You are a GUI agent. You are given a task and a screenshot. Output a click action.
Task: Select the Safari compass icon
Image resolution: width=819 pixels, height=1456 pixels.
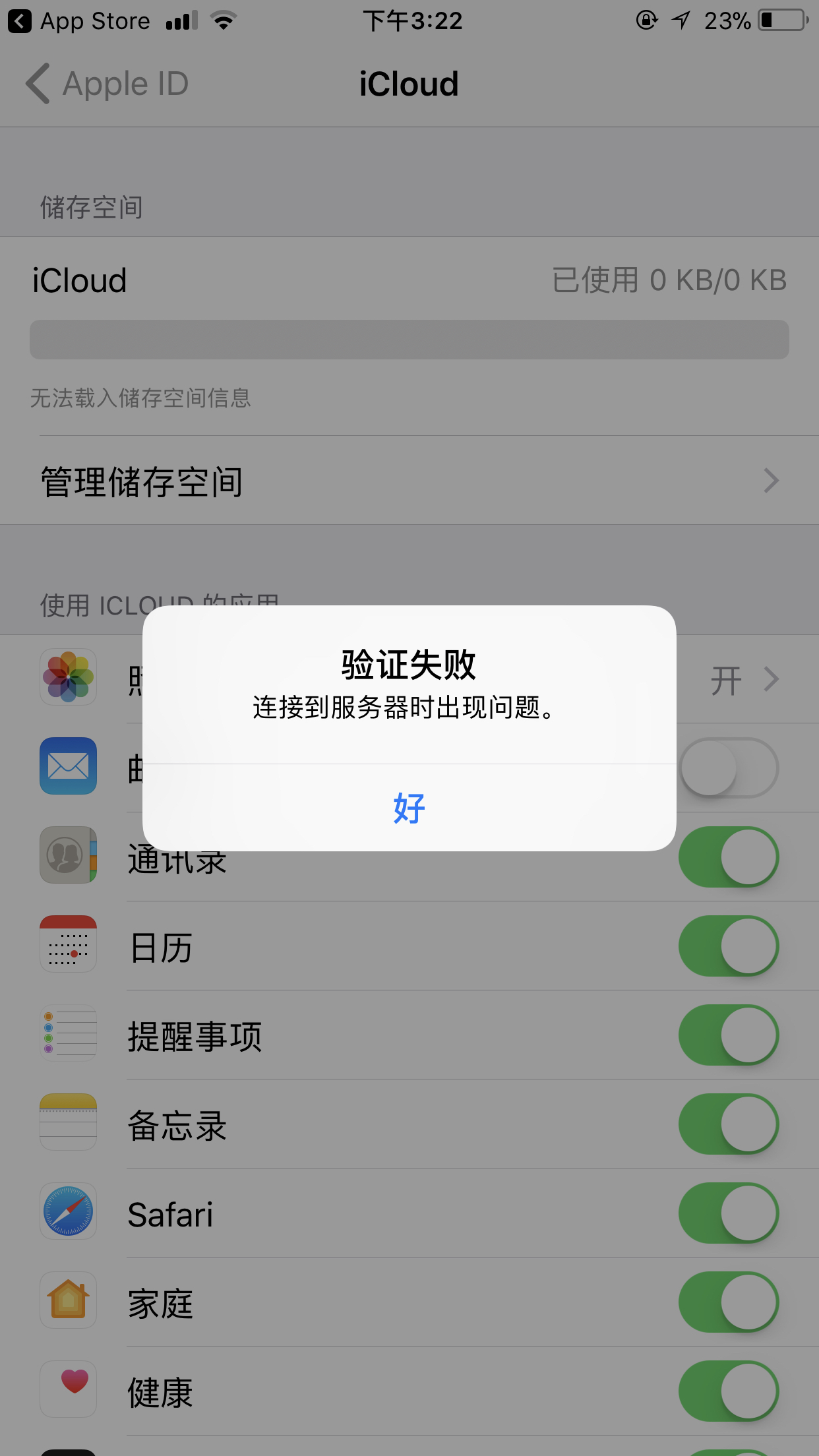click(68, 1211)
